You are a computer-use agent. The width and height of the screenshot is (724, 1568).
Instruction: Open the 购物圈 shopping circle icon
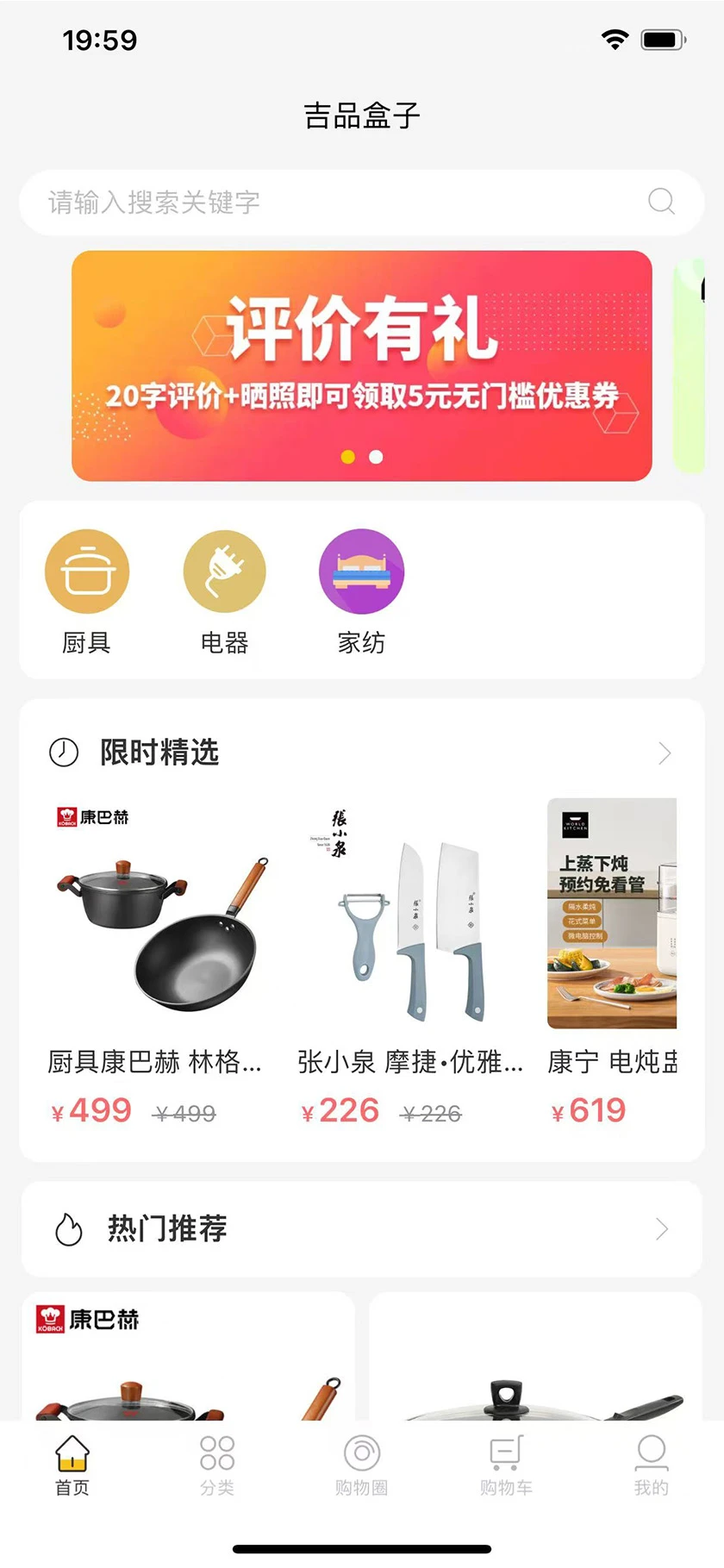coord(361,1454)
